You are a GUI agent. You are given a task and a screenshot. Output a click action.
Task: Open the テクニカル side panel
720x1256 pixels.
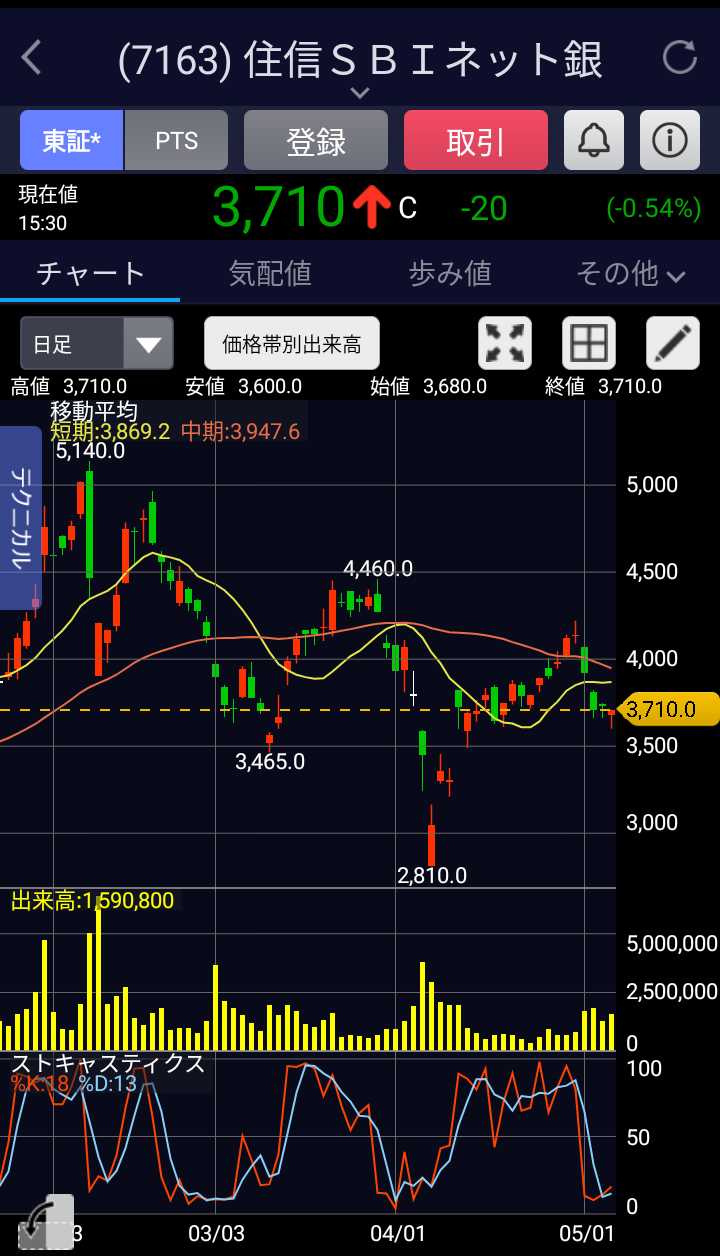[x=20, y=518]
